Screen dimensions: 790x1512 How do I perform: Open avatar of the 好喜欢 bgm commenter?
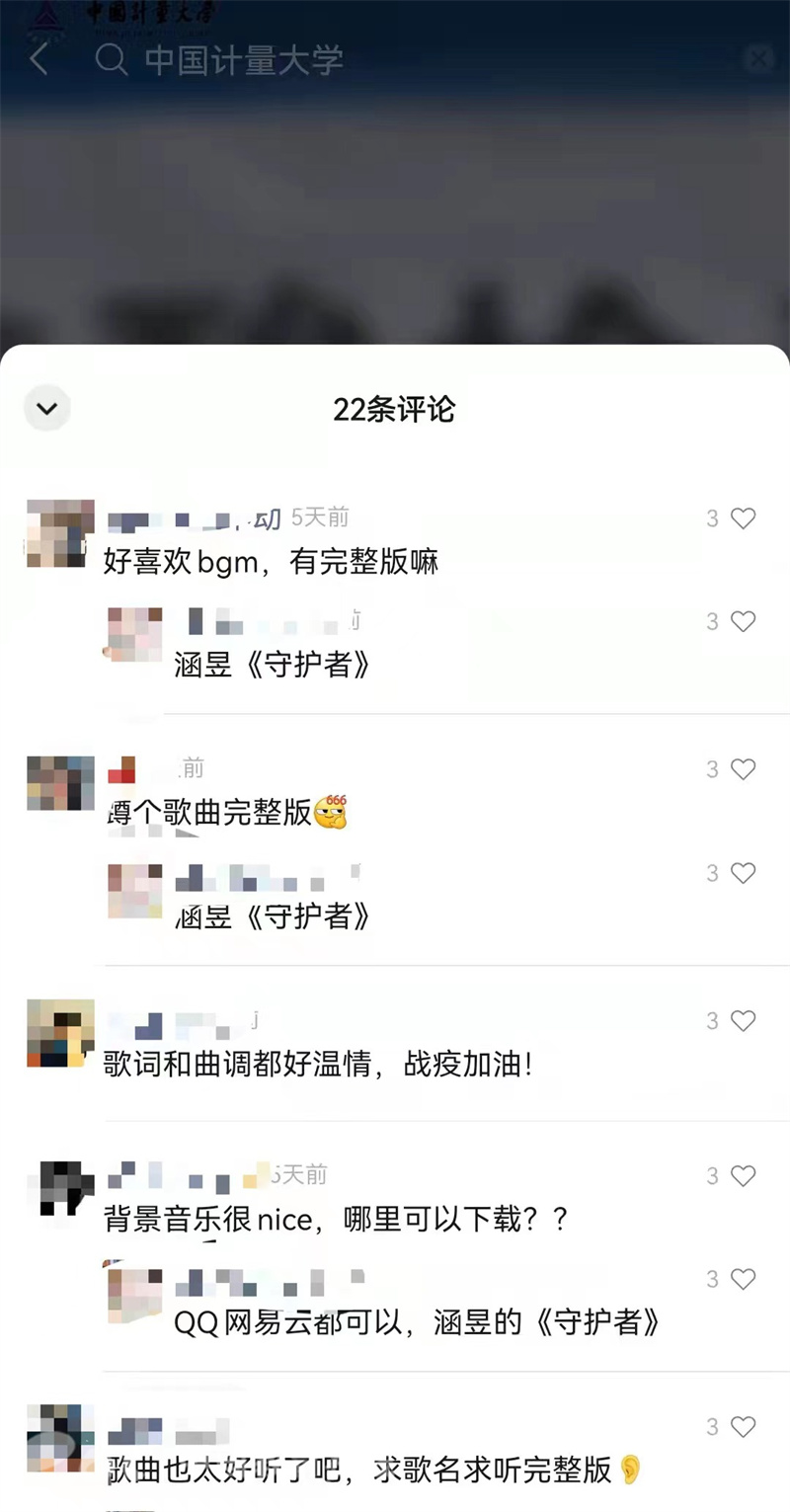(60, 534)
